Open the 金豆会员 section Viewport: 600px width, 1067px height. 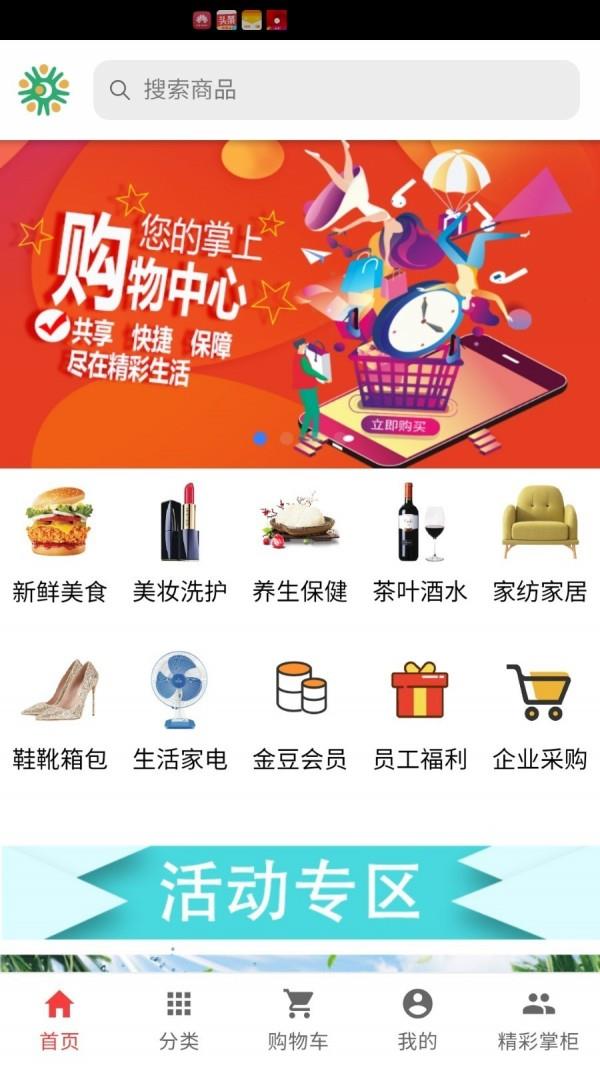coord(300,712)
